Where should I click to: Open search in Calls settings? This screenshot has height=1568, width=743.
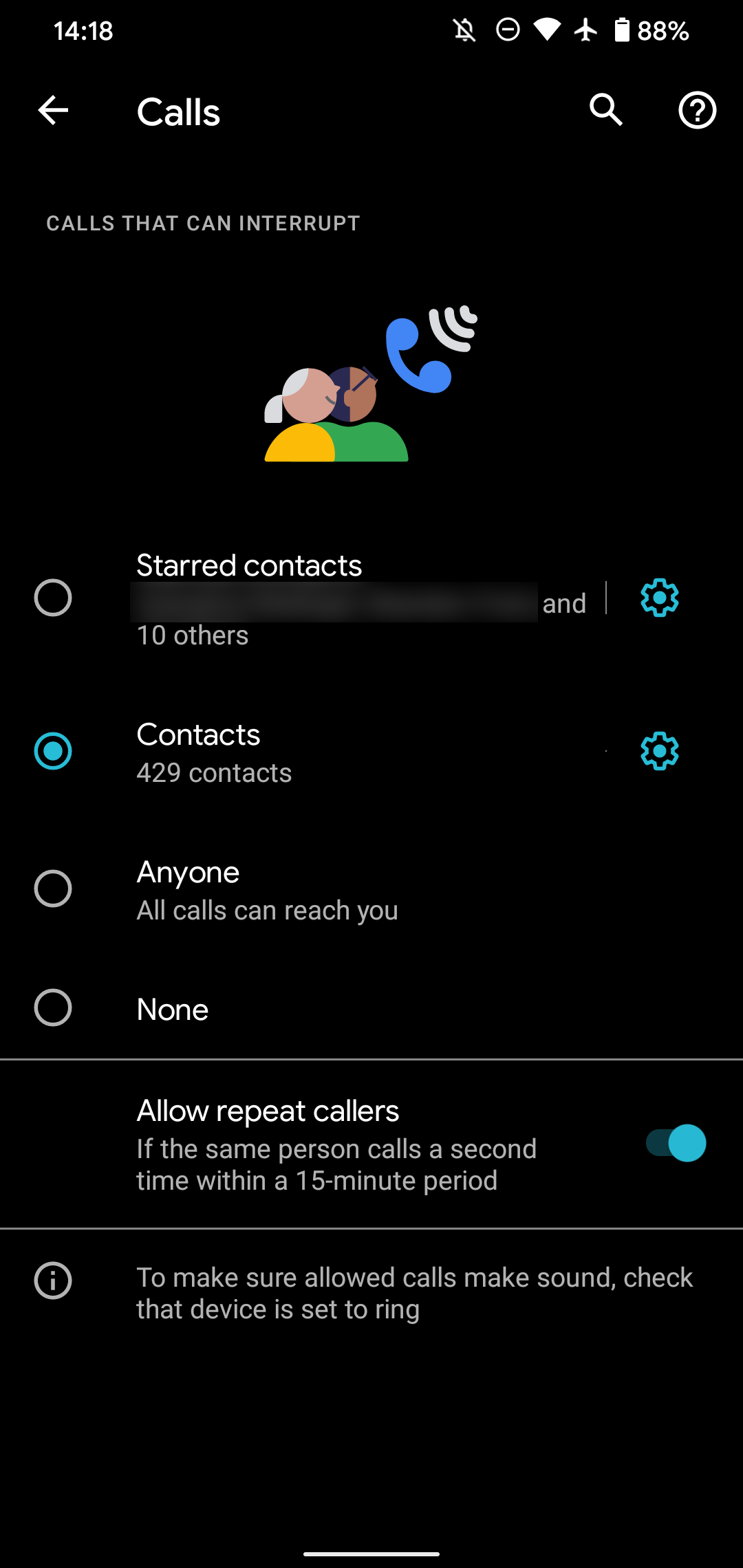coord(605,111)
